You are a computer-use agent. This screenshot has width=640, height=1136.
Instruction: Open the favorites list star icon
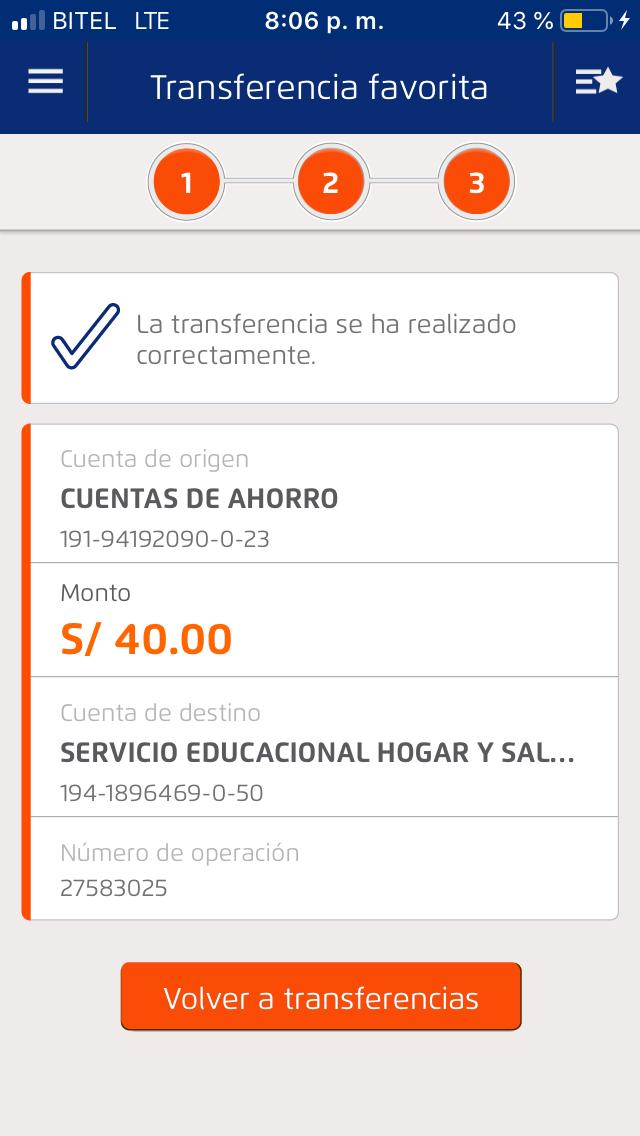pos(598,83)
